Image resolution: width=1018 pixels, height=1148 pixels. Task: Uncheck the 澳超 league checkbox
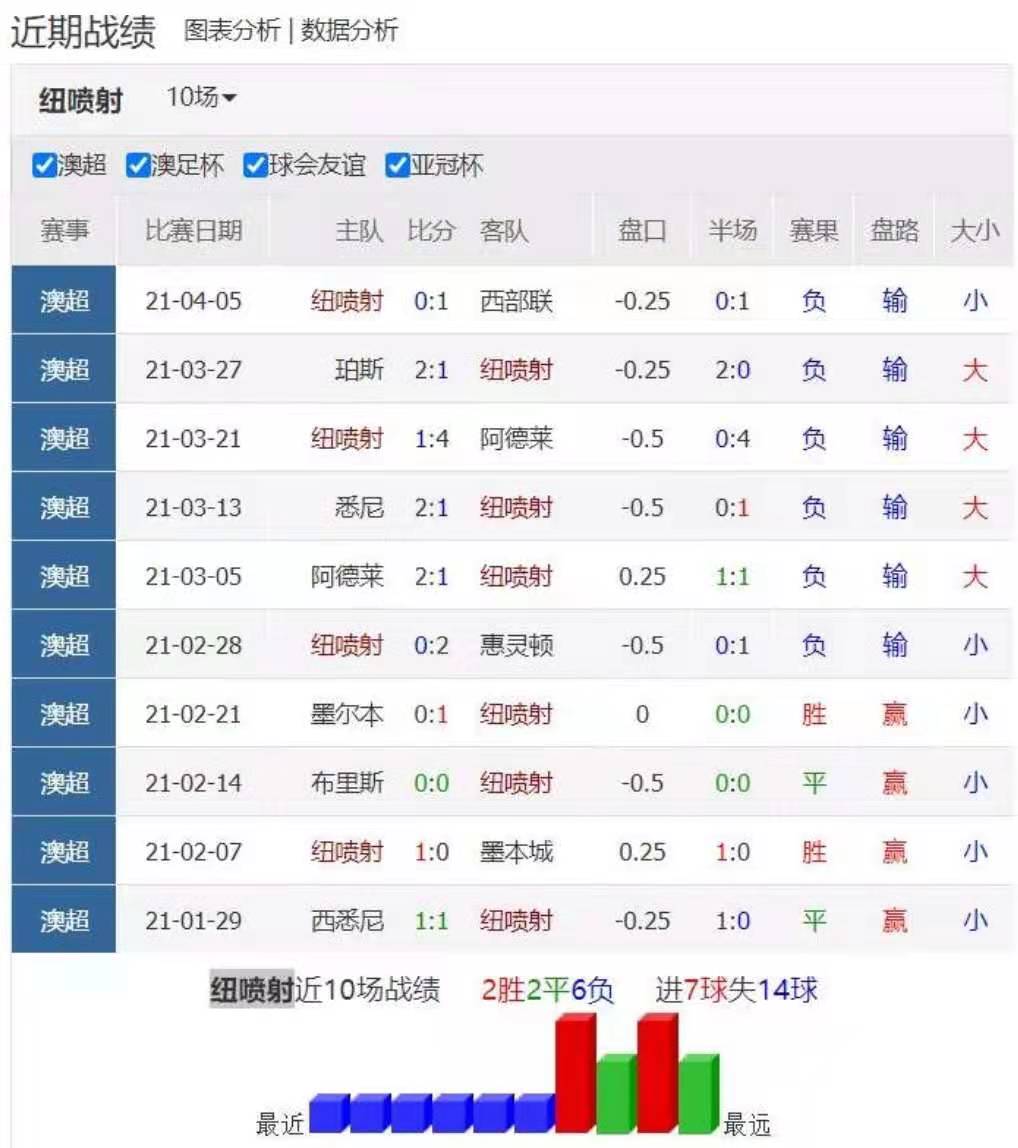[x=43, y=165]
